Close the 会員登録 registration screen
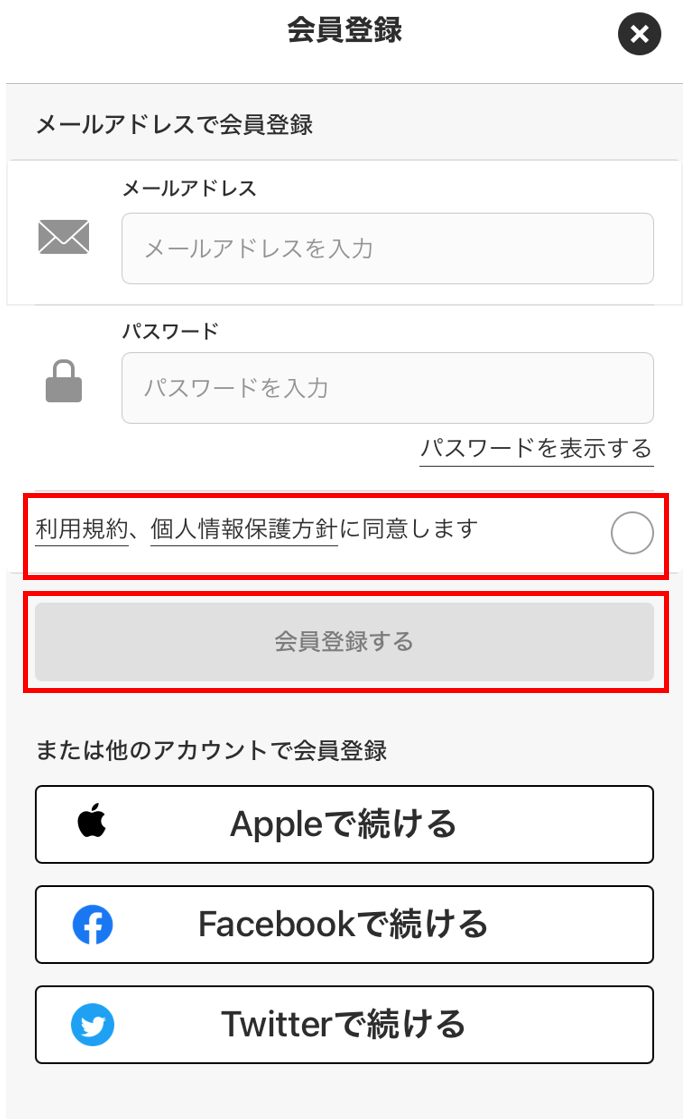Image resolution: width=683 pixels, height=1119 pixels. (x=640, y=35)
